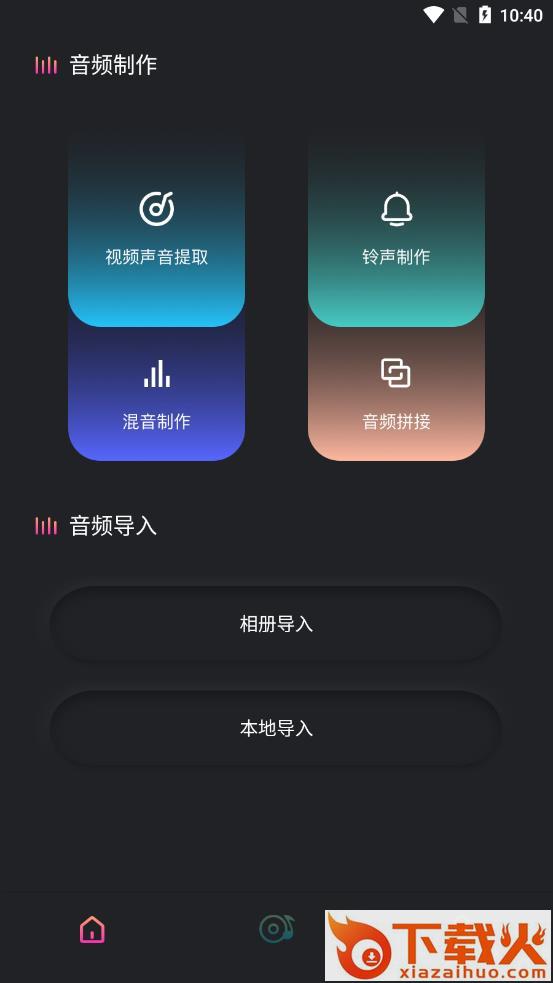Viewport: 553px width, 983px height.
Task: Tap the 相册导入 button
Action: tap(276, 624)
